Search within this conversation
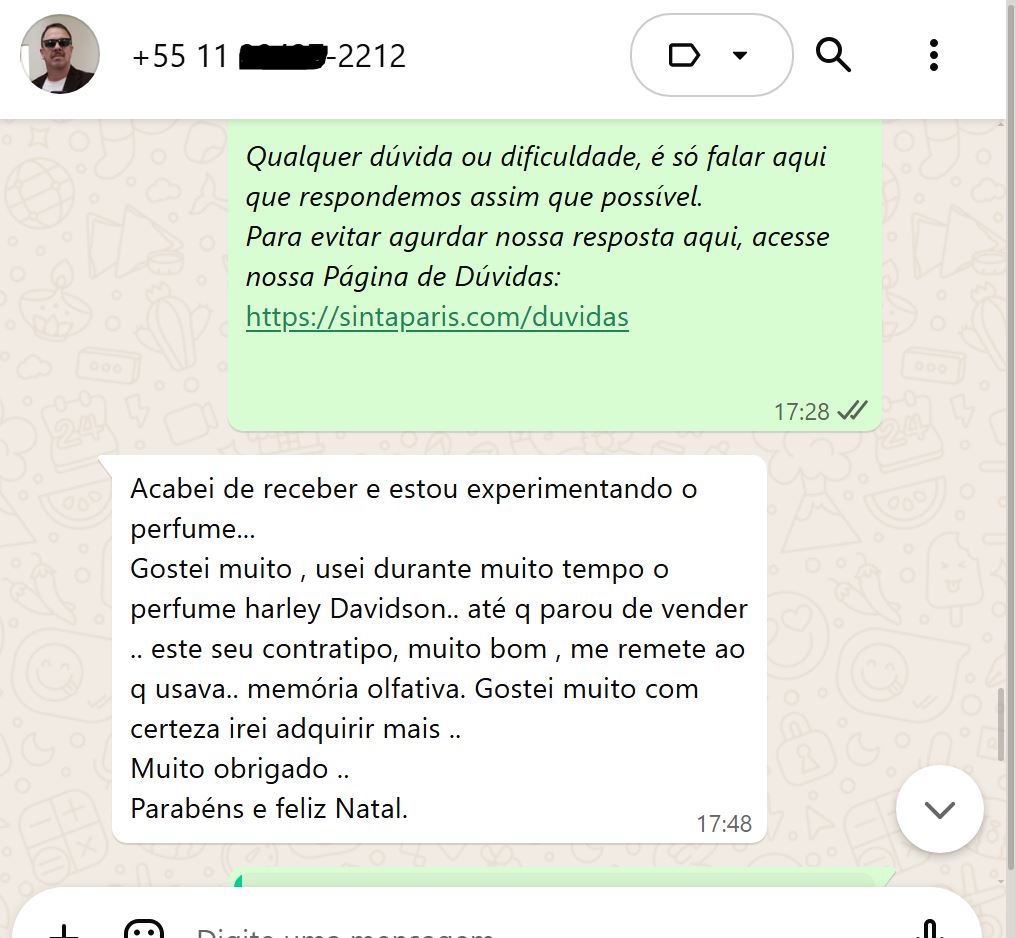This screenshot has height=938, width=1015. pyautogui.click(x=833, y=56)
